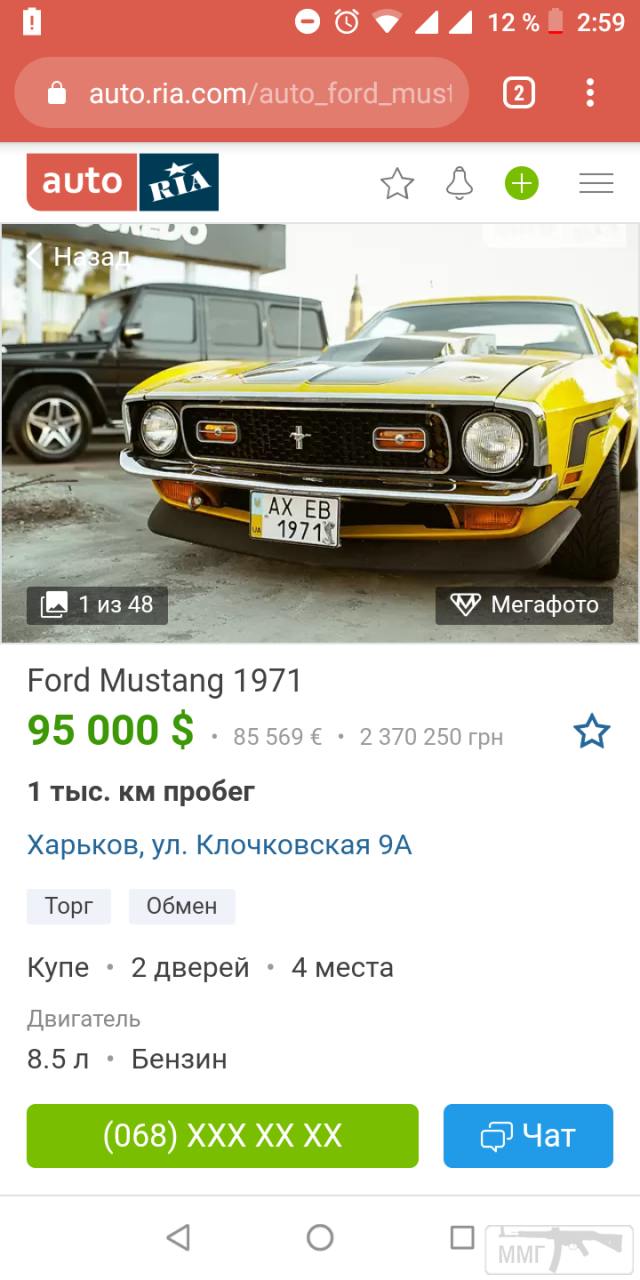Image resolution: width=640 pixels, height=1280 pixels.
Task: Add a new listing with the green plus
Action: coord(521,184)
